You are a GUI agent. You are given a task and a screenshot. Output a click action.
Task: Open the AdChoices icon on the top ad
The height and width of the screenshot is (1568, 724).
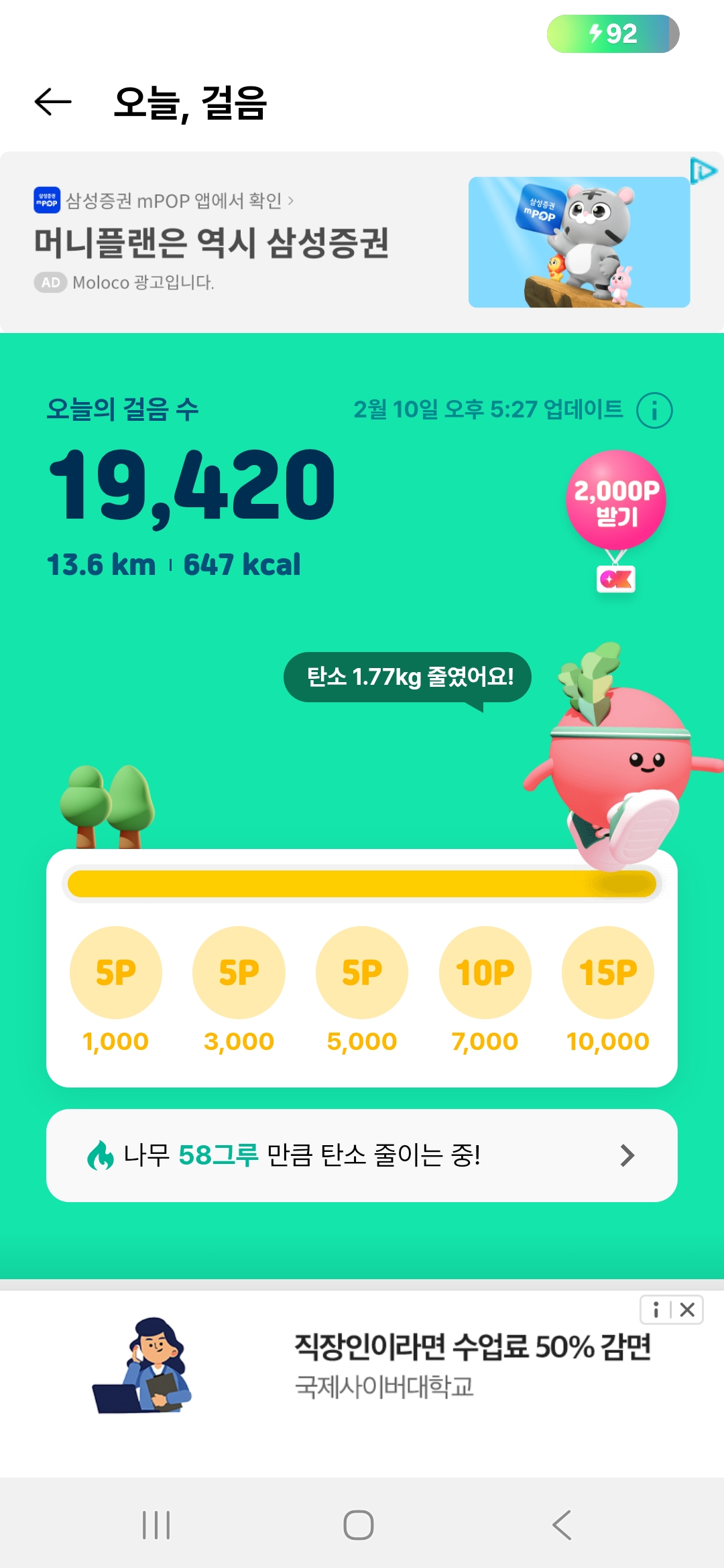703,171
